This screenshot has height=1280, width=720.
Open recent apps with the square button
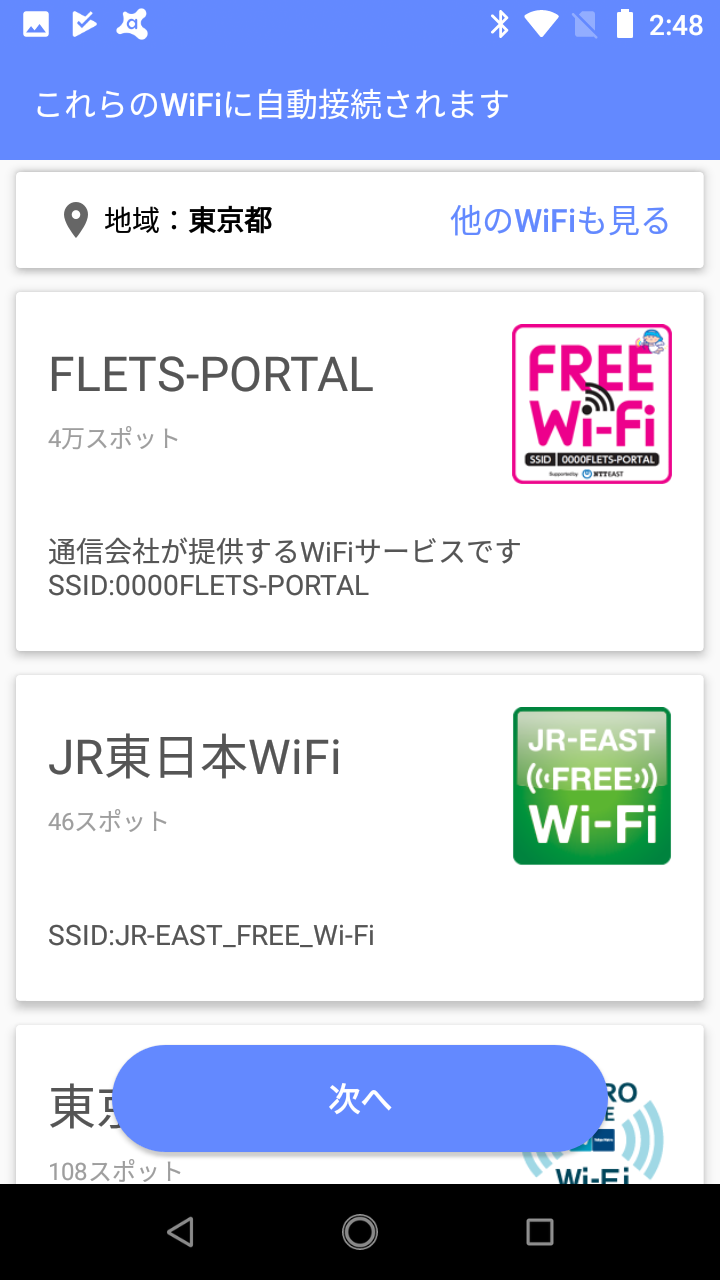coord(539,1231)
